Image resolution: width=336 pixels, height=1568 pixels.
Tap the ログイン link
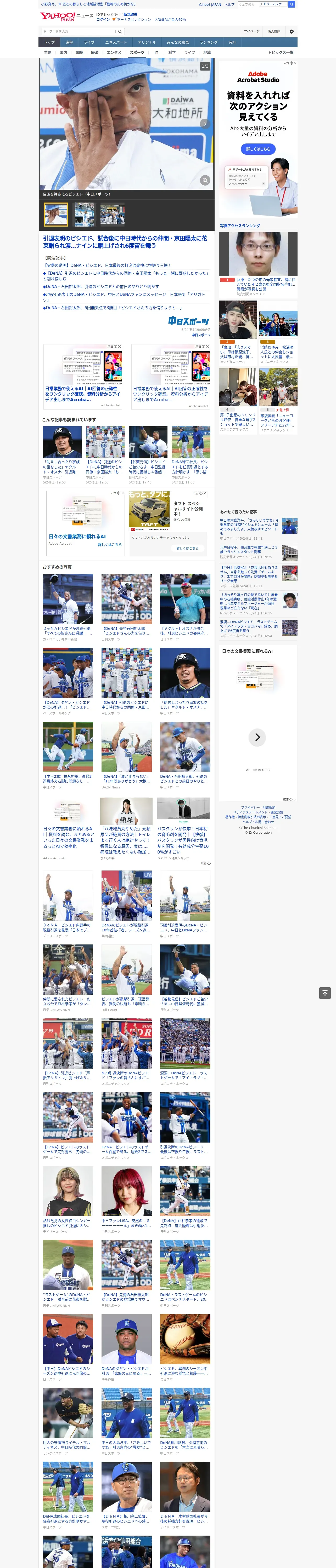pyautogui.click(x=103, y=20)
